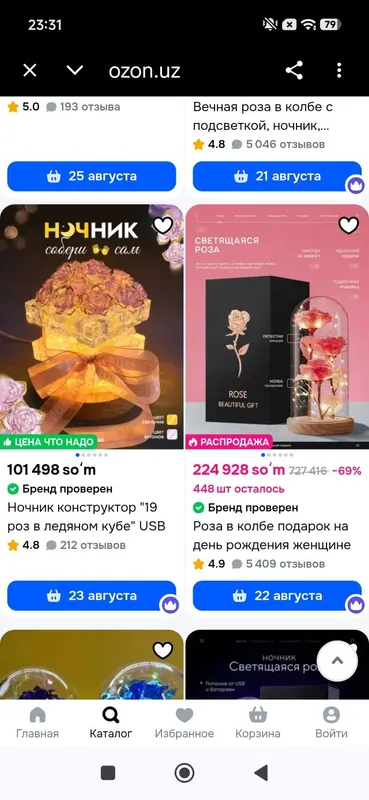The width and height of the screenshot is (369, 800).
Task: Add to cart with 21 августа delivery
Action: (277, 177)
